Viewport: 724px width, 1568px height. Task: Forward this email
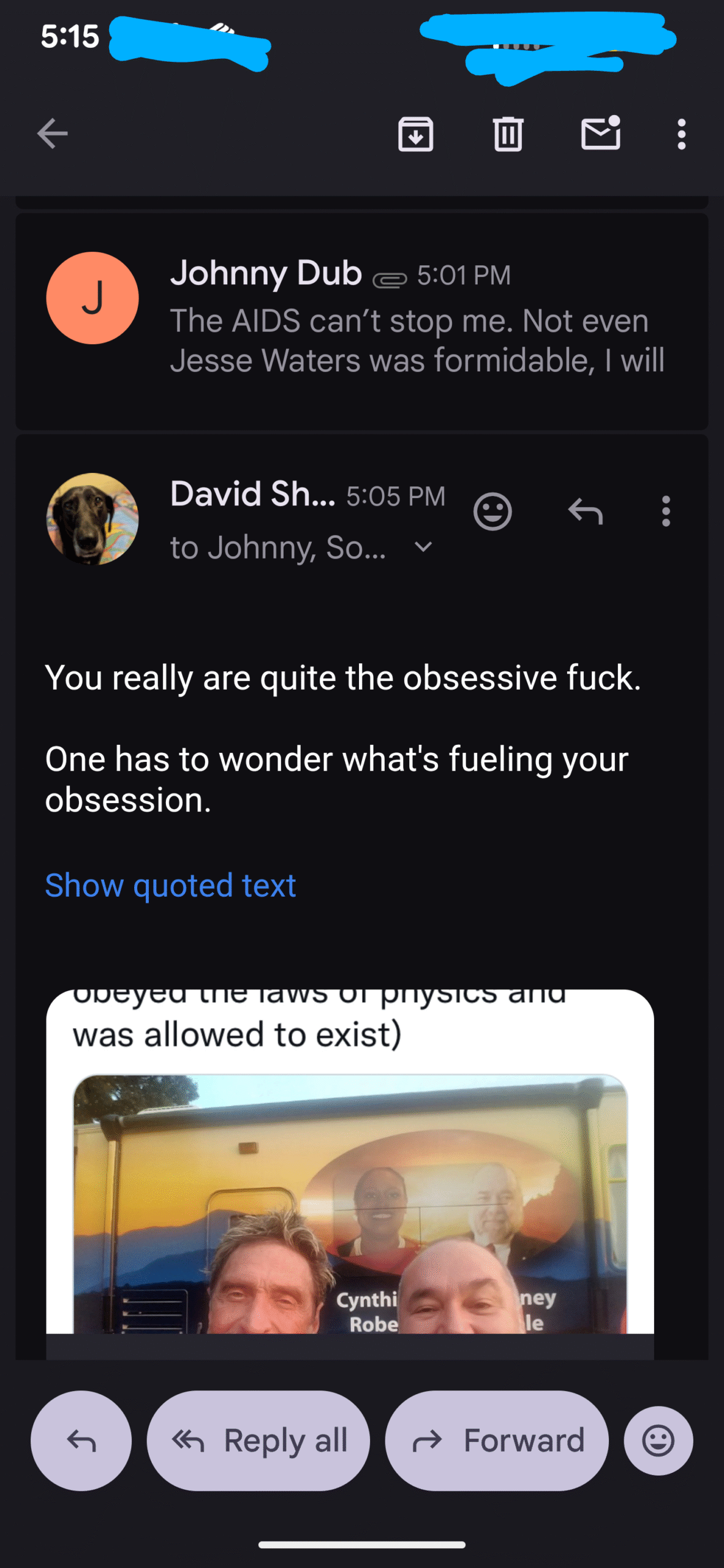(497, 1441)
